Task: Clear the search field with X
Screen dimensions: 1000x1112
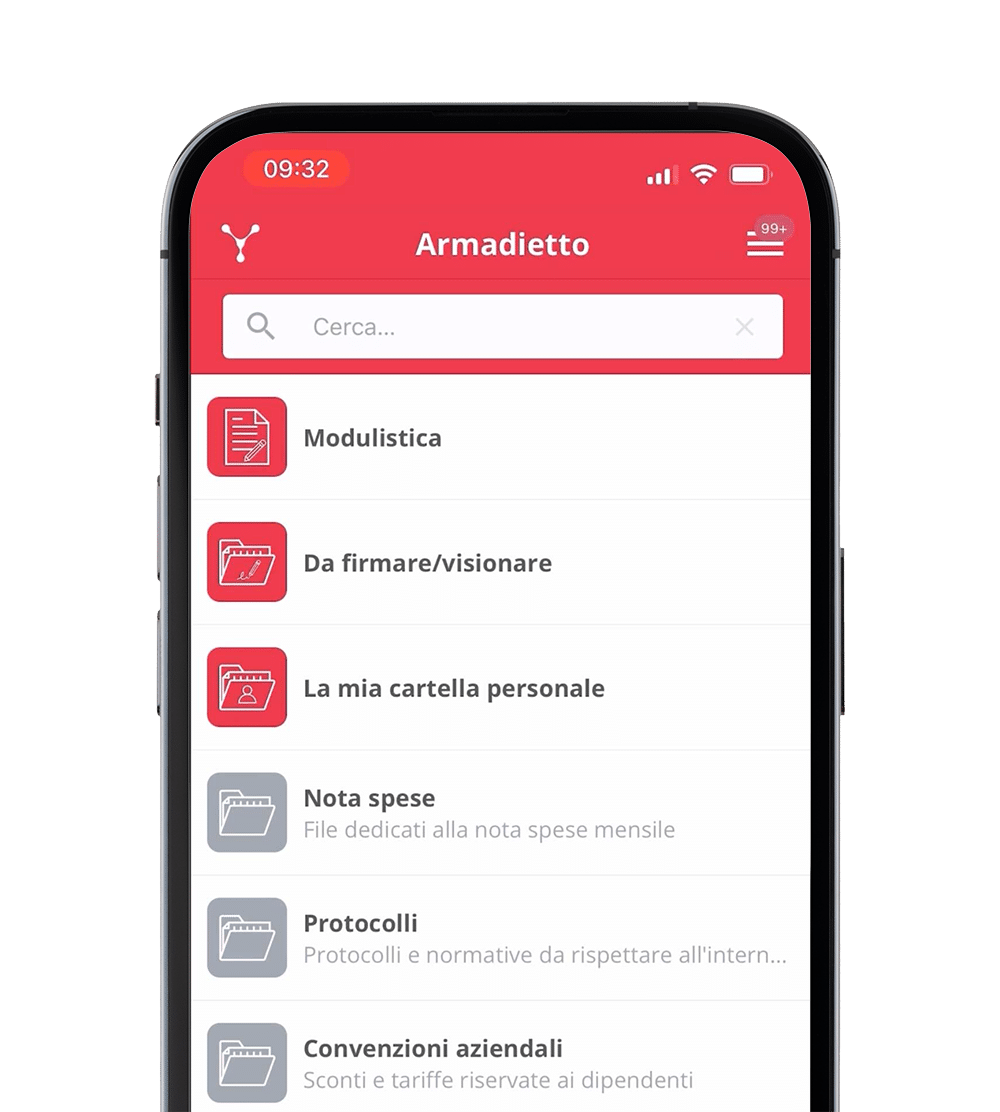Action: click(744, 327)
